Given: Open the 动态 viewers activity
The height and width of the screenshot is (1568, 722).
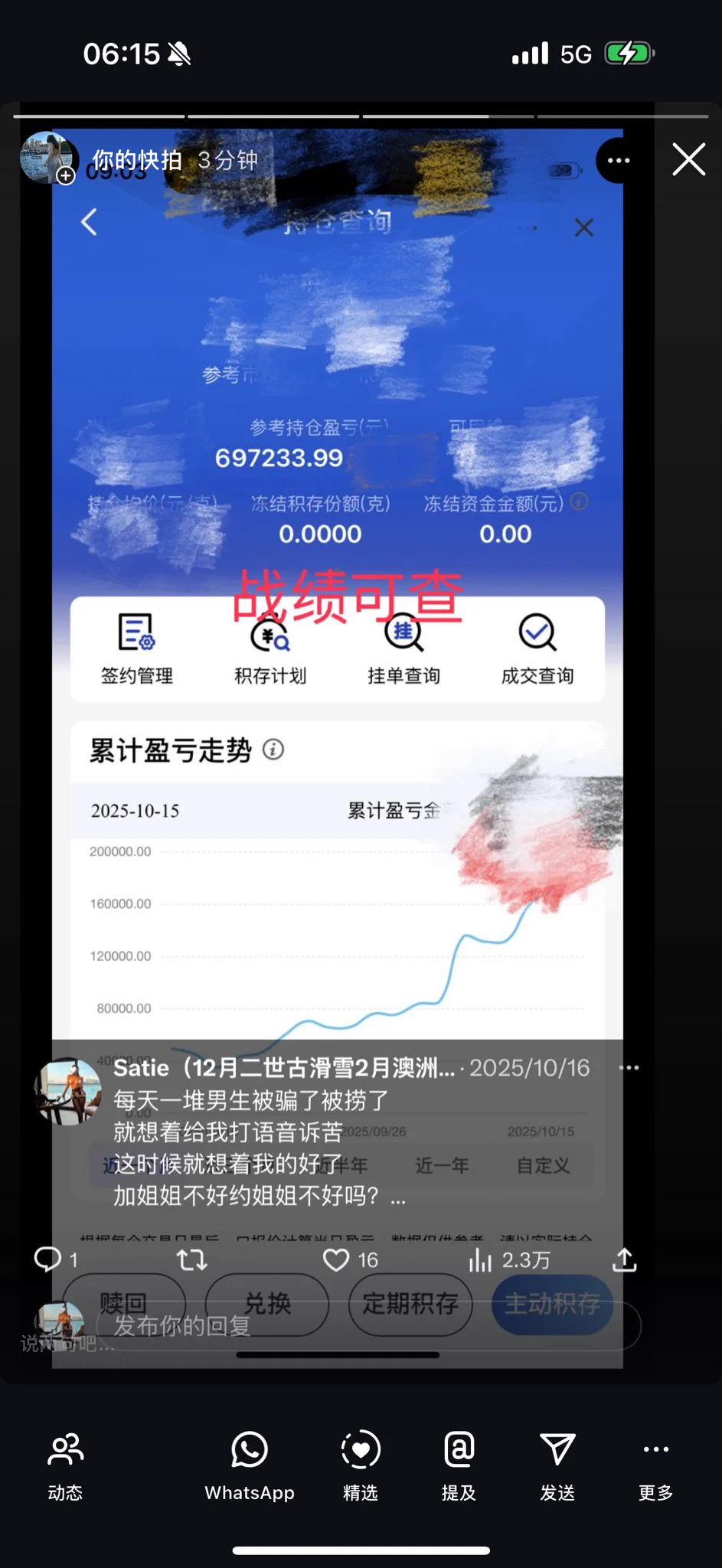Looking at the screenshot, I should [x=65, y=1465].
